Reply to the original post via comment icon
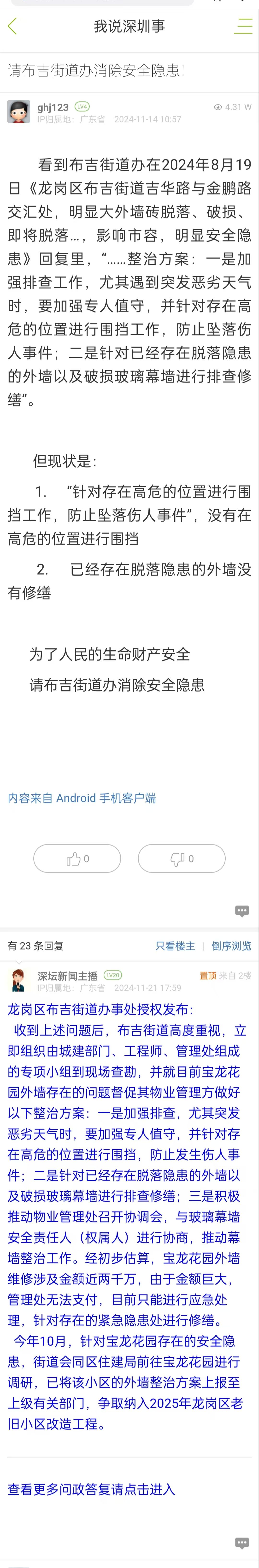The image size is (259, 1568). coord(242,910)
